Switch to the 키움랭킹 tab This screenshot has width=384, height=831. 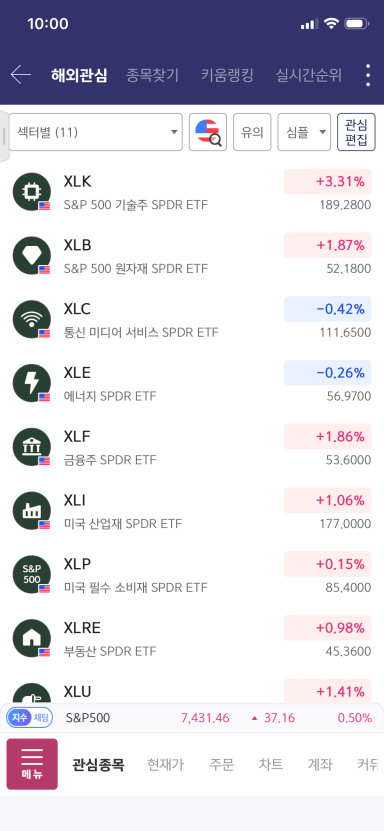[x=227, y=75]
